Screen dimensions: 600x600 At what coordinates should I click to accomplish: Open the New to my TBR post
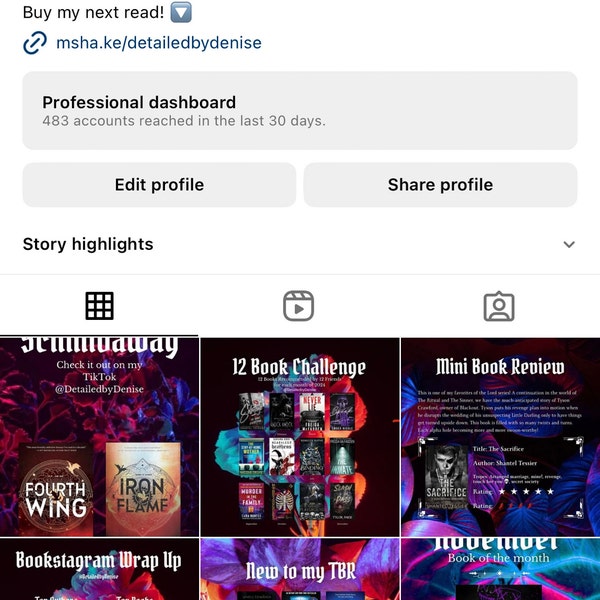pos(300,569)
